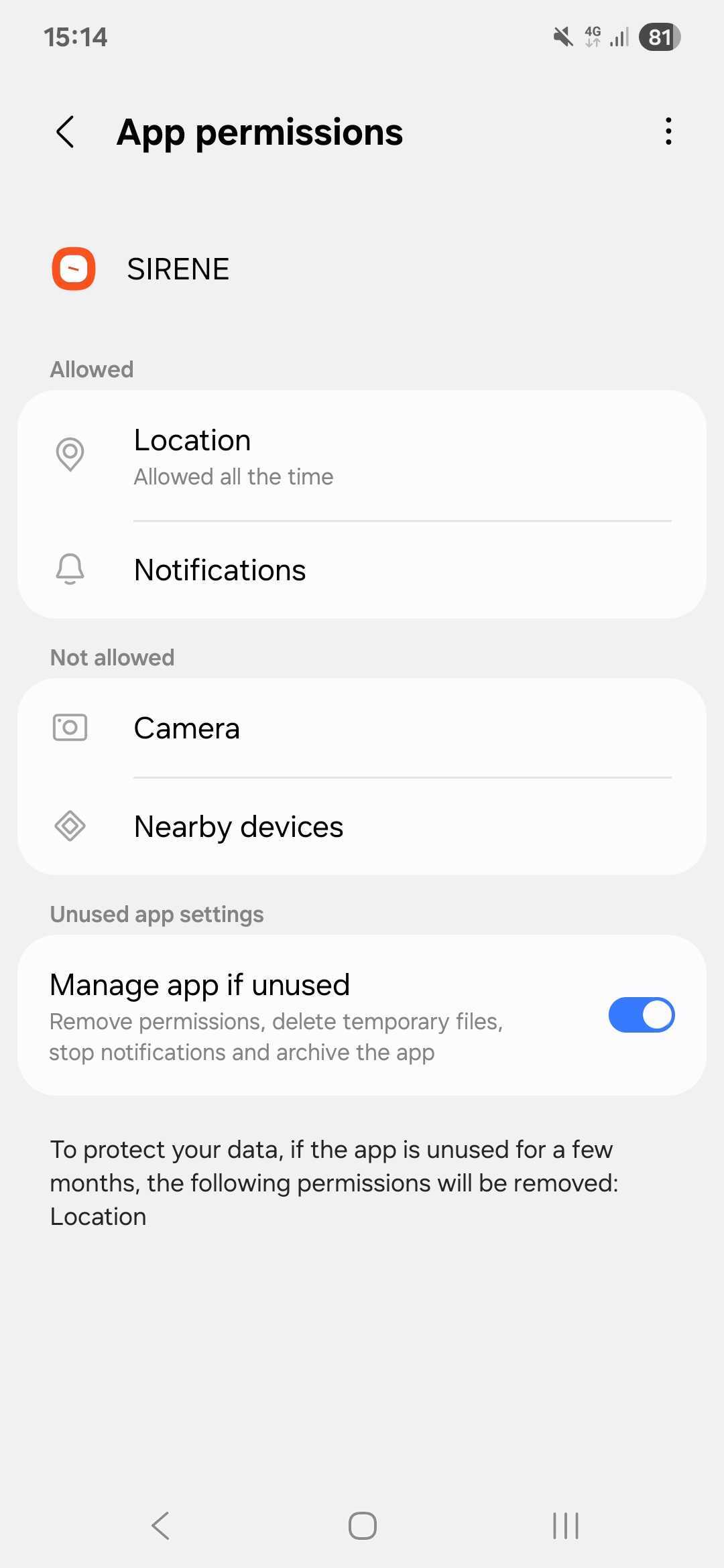Viewport: 724px width, 1568px height.
Task: Open the Notifications permission row
Action: click(362, 570)
